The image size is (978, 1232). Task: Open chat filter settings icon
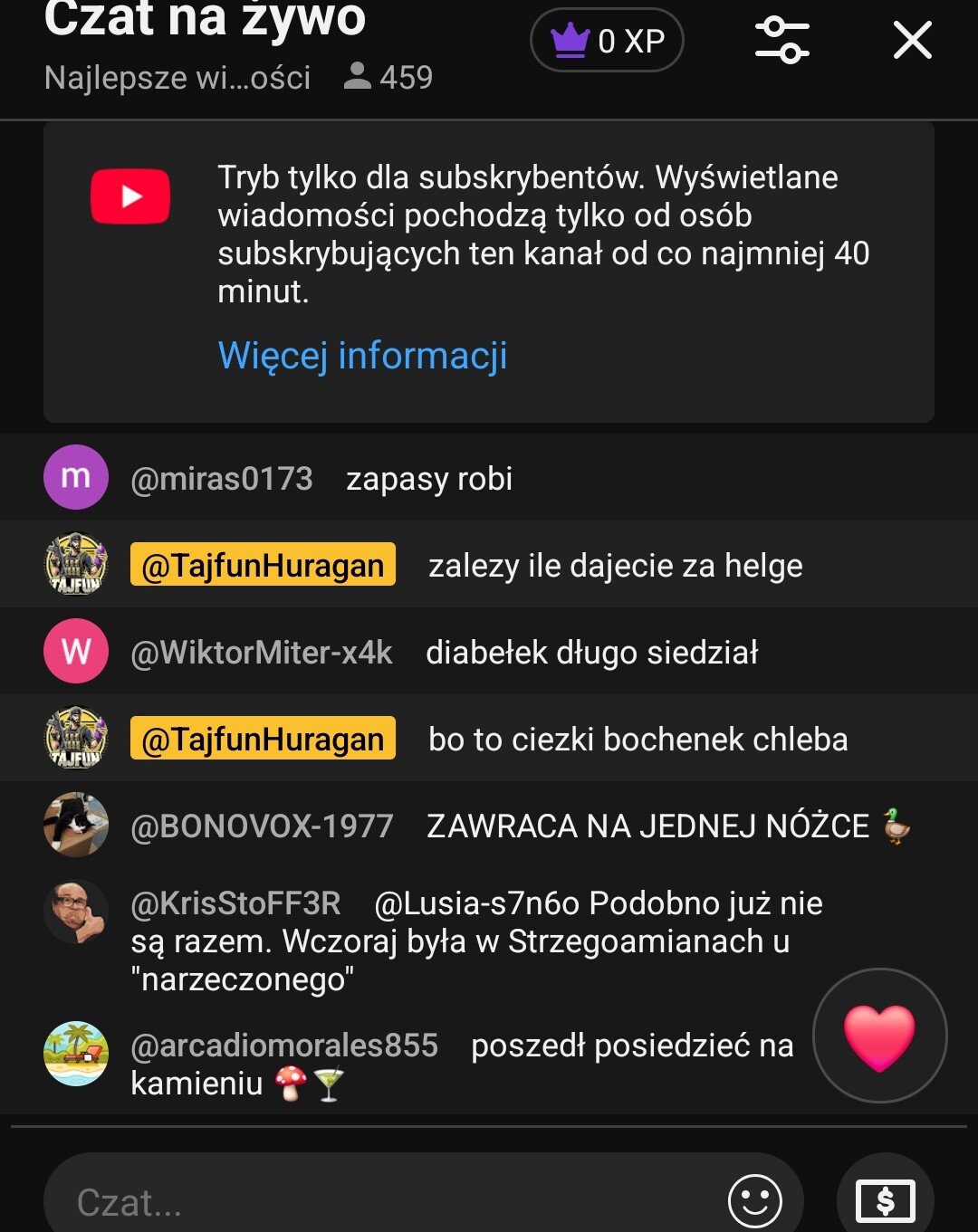tap(781, 41)
